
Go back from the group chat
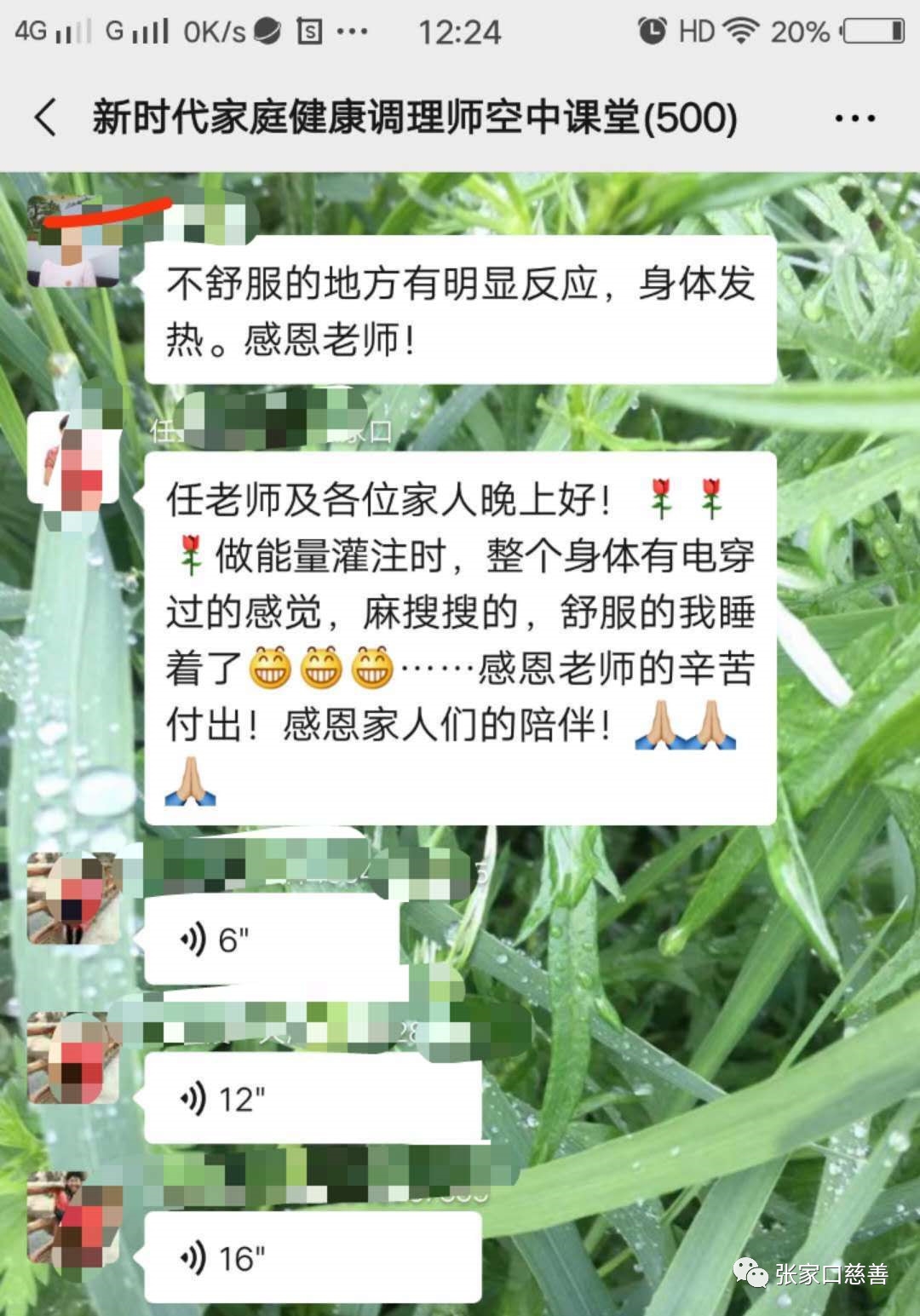pyautogui.click(x=46, y=117)
